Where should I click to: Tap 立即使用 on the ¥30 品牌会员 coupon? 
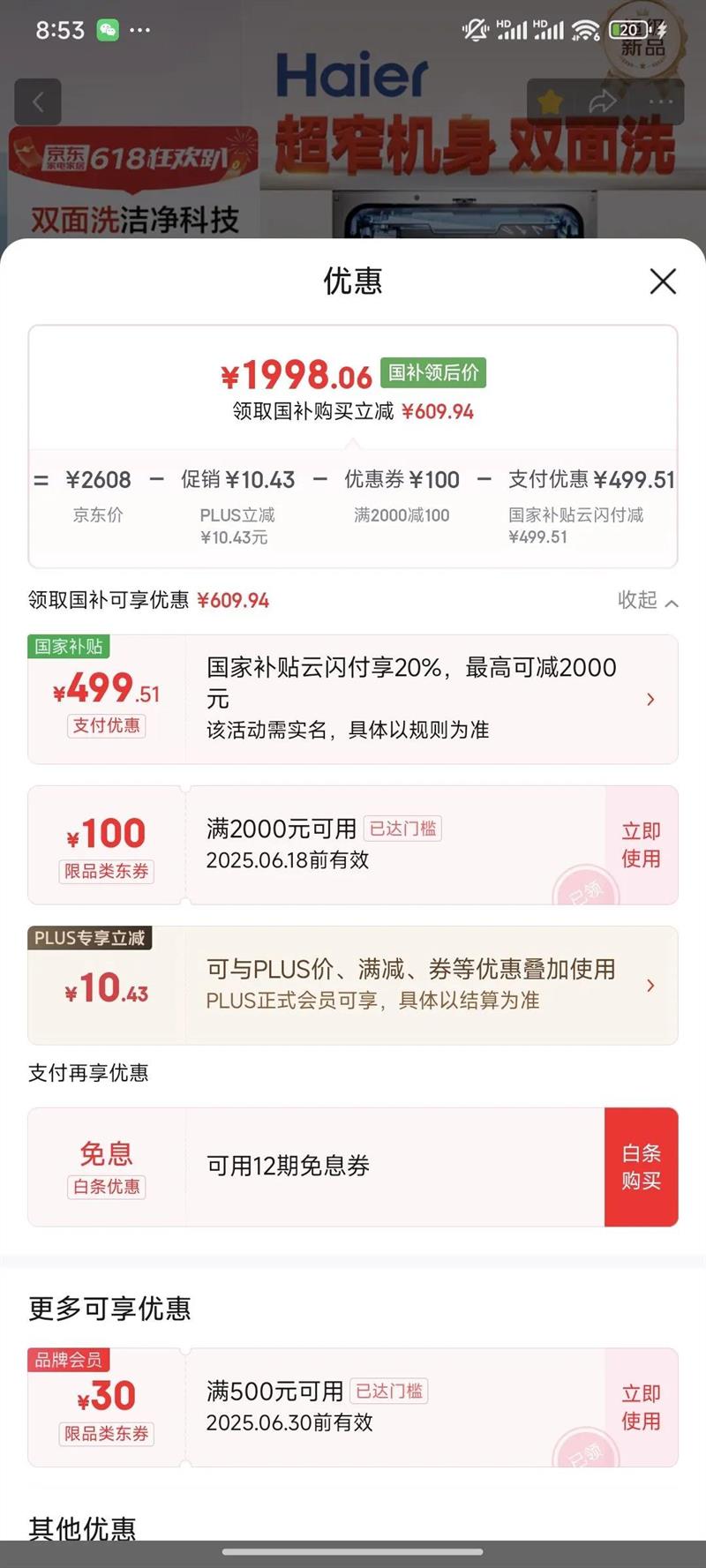[641, 1407]
